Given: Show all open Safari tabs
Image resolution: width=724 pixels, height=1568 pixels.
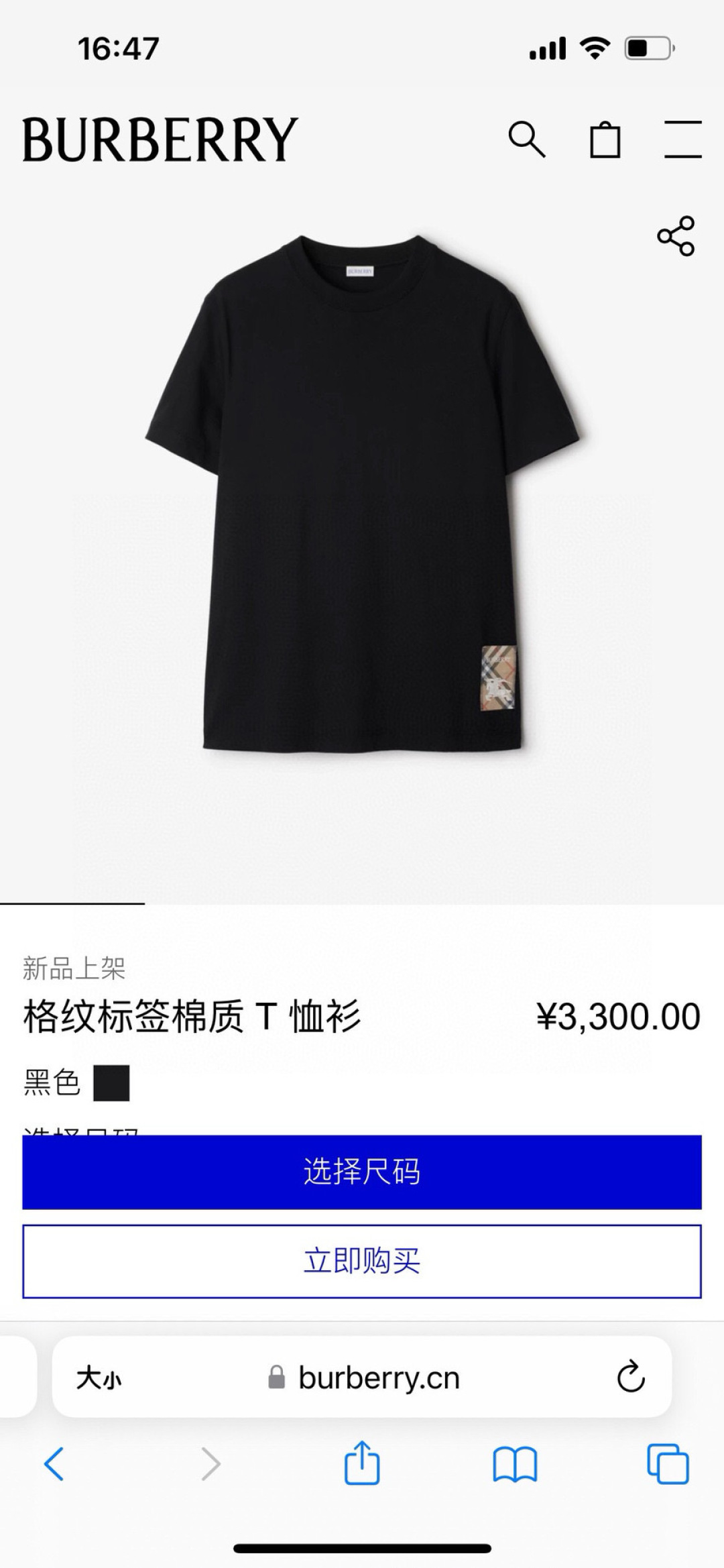Looking at the screenshot, I should [x=668, y=1463].
